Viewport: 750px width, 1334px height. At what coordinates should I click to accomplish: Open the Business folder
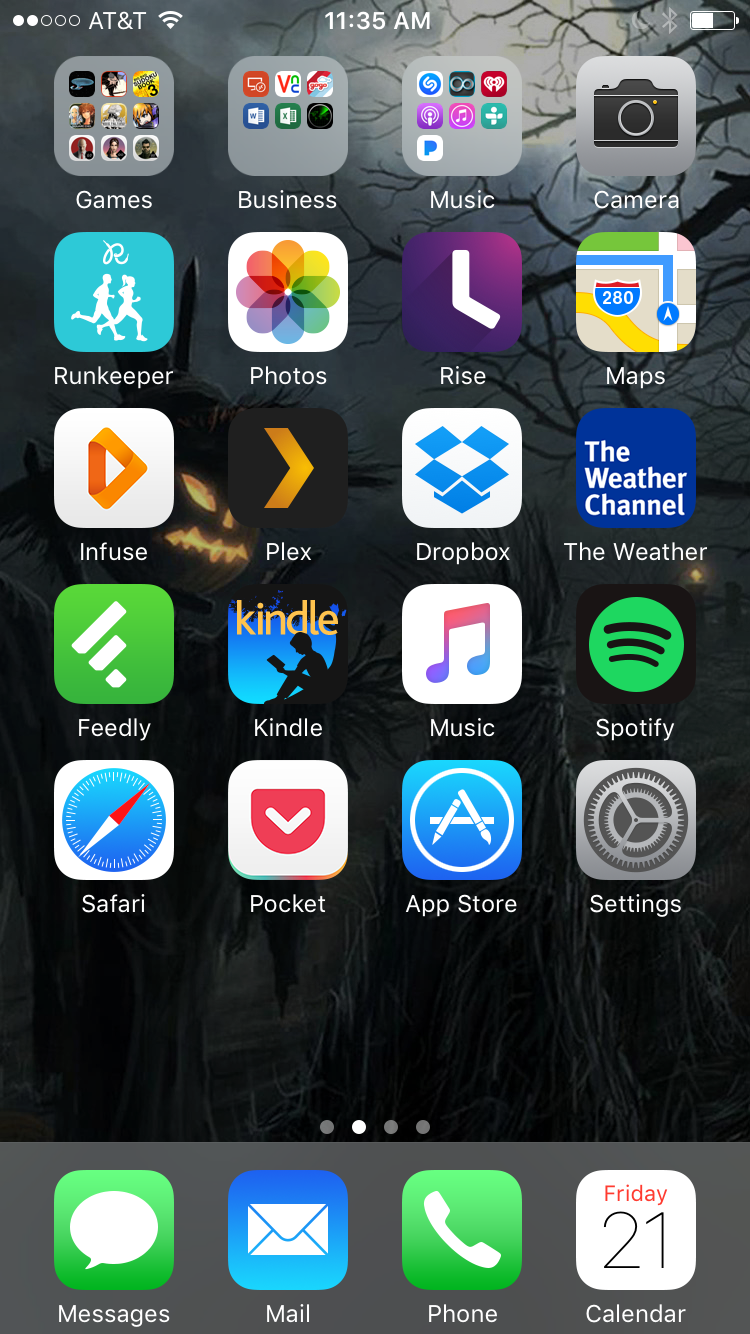tap(288, 116)
